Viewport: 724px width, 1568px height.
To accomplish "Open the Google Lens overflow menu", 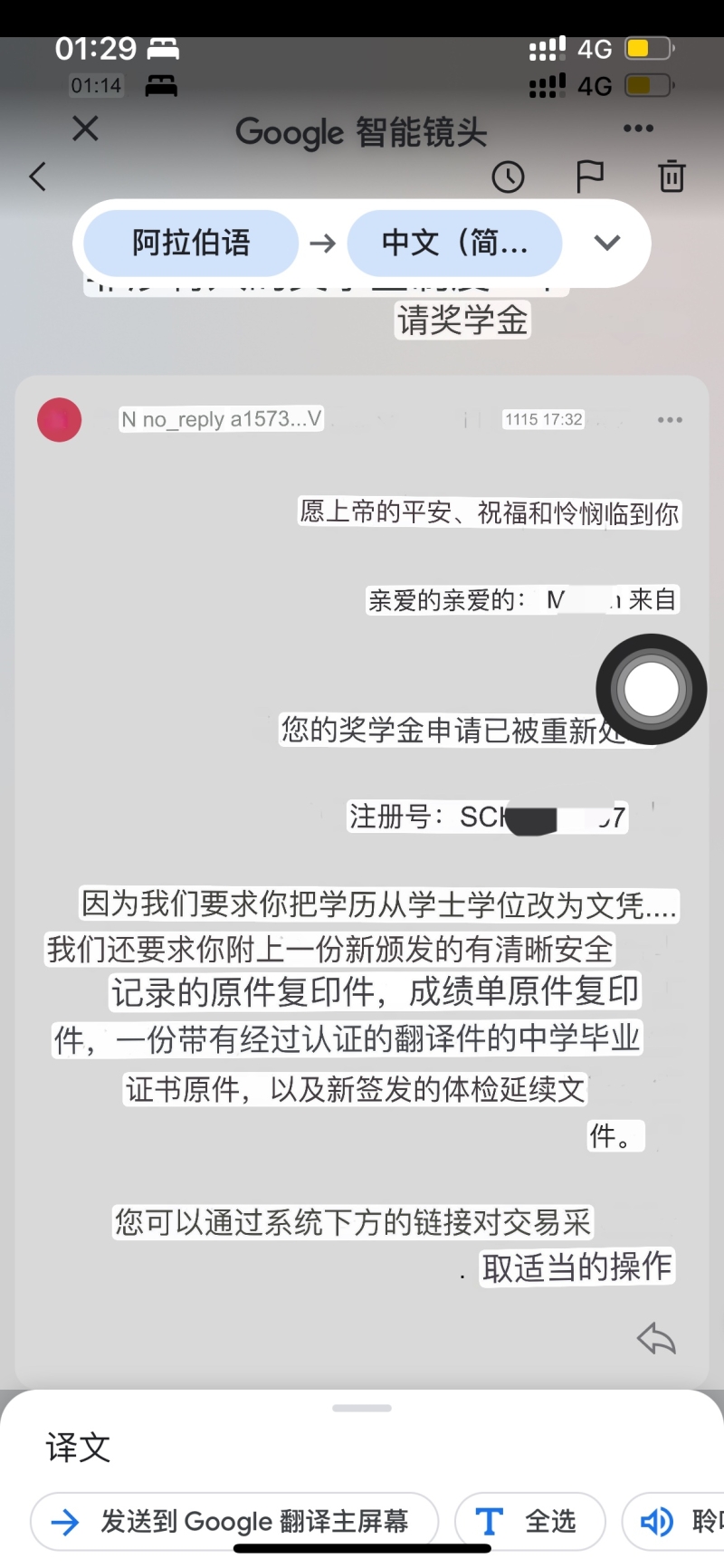I will [x=638, y=129].
